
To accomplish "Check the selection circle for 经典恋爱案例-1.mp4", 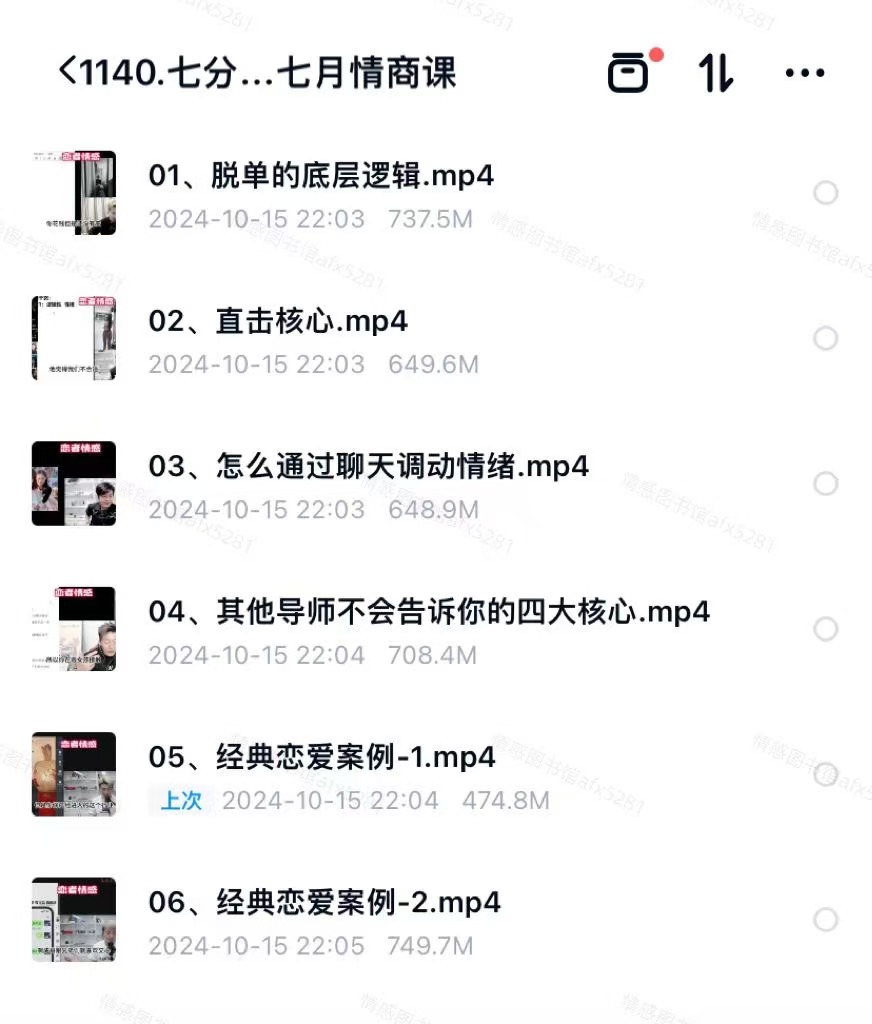I will (x=825, y=775).
